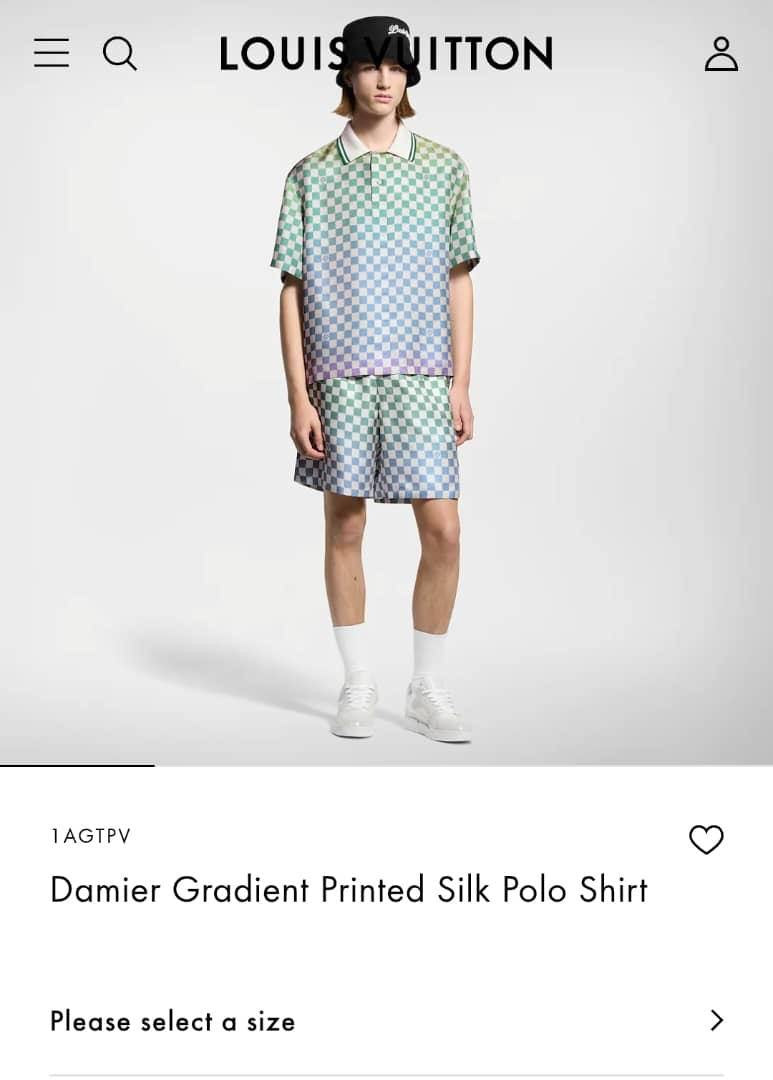Expand the "Please select a size" picker
Screen dimensions: 773x1080
386,1021
